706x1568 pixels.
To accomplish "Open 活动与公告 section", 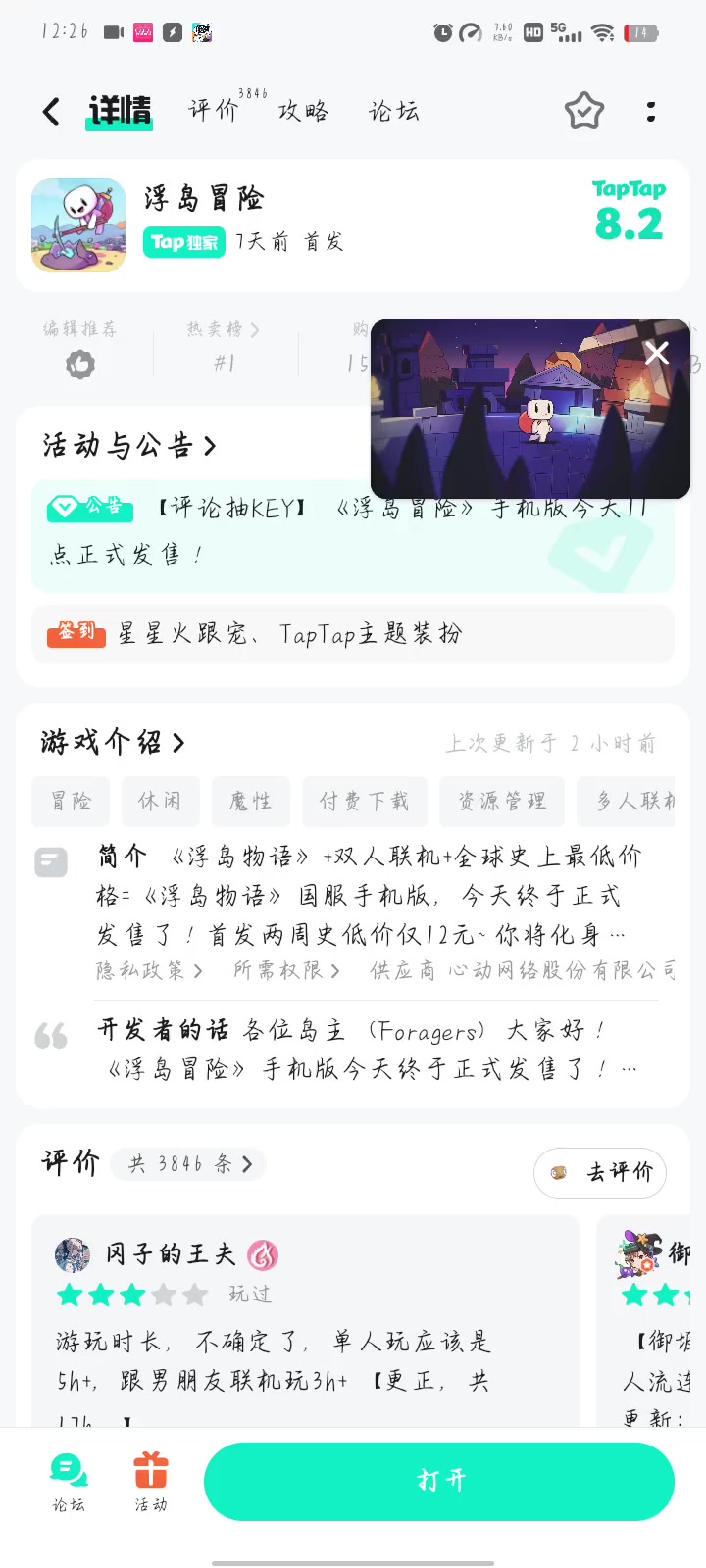I will pyautogui.click(x=128, y=446).
